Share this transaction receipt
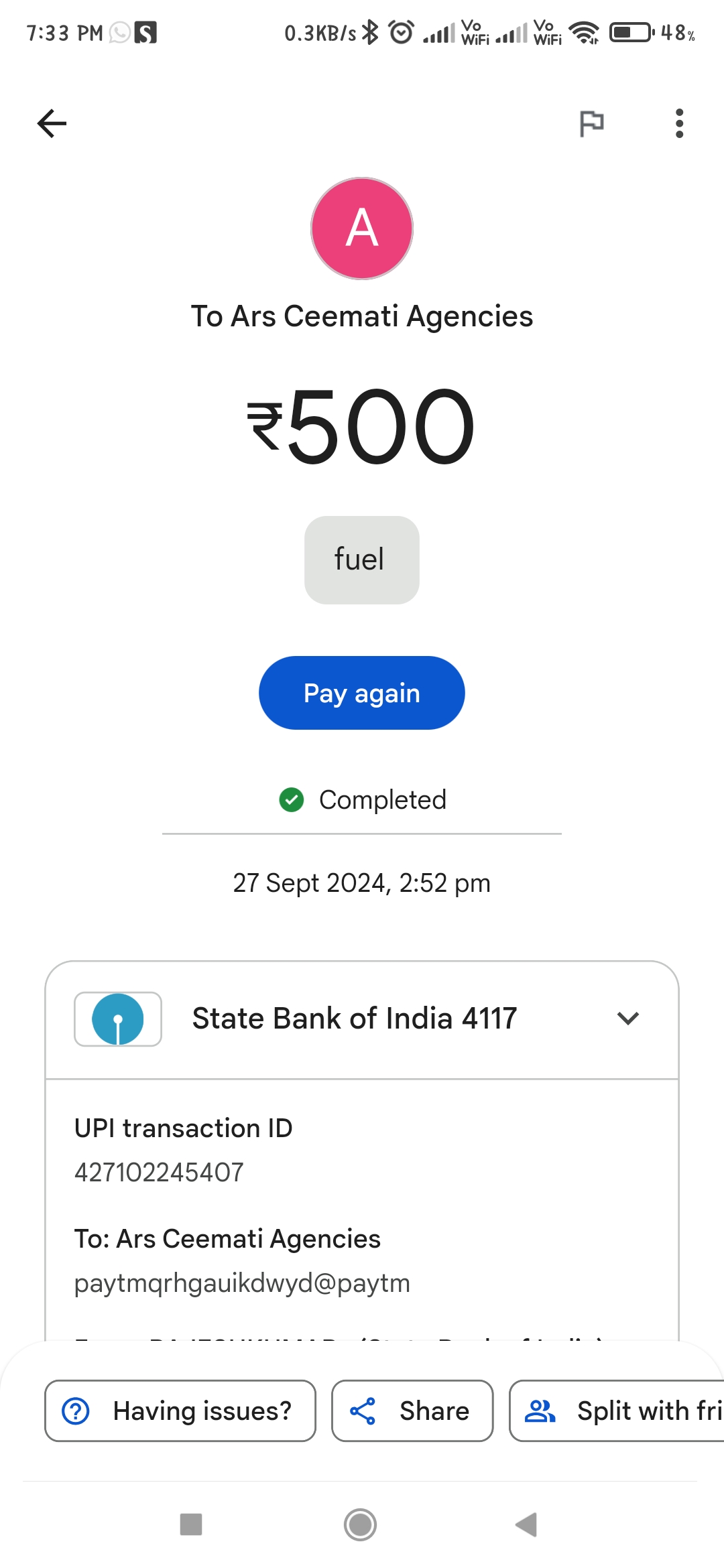Viewport: 724px width, 1568px height. tap(412, 1411)
